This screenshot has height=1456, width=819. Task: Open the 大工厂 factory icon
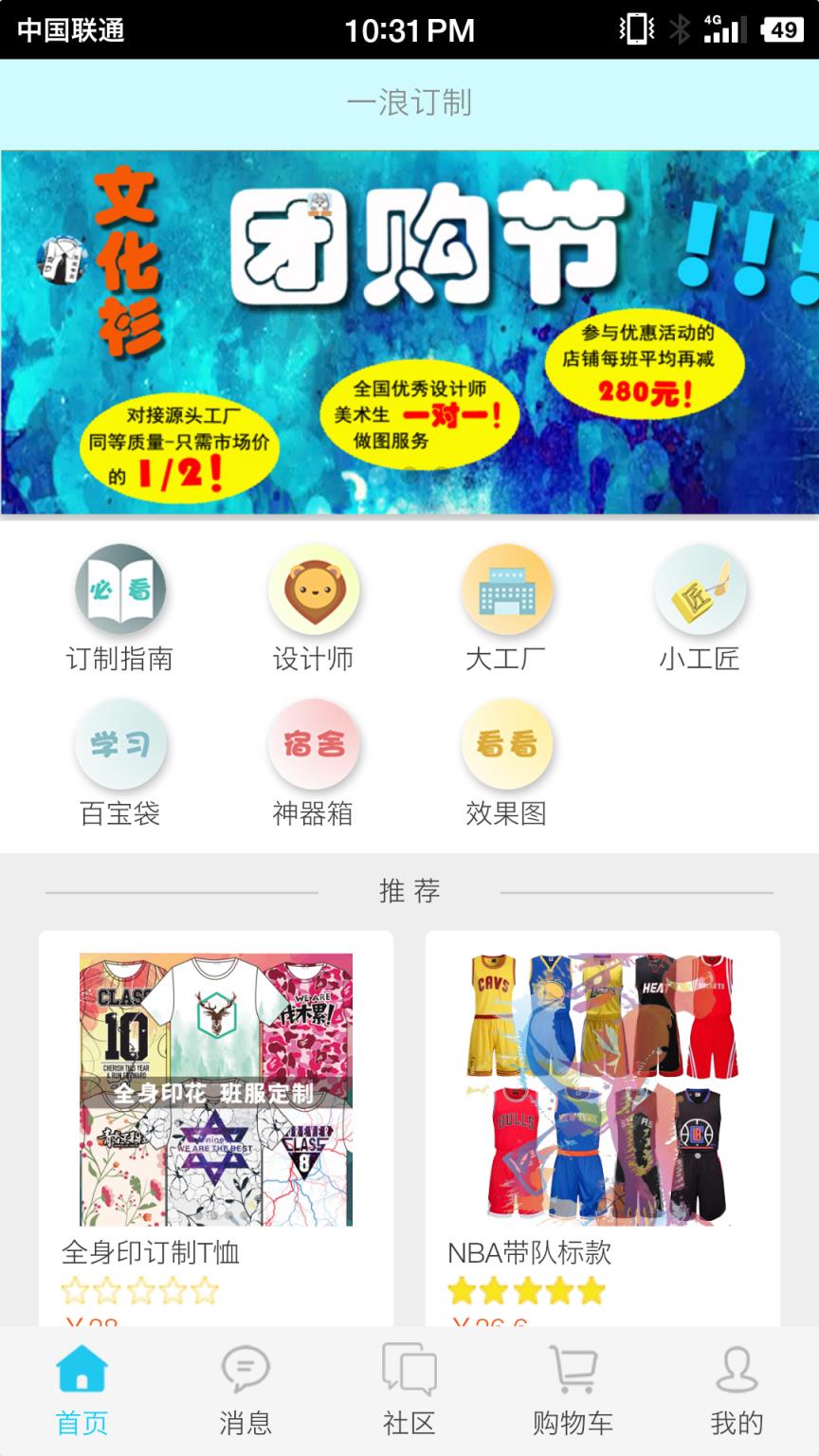tap(507, 588)
